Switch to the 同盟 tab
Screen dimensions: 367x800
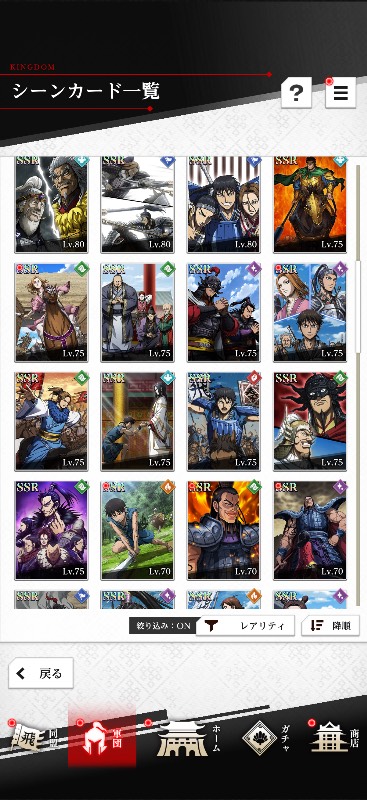pyautogui.click(x=34, y=738)
